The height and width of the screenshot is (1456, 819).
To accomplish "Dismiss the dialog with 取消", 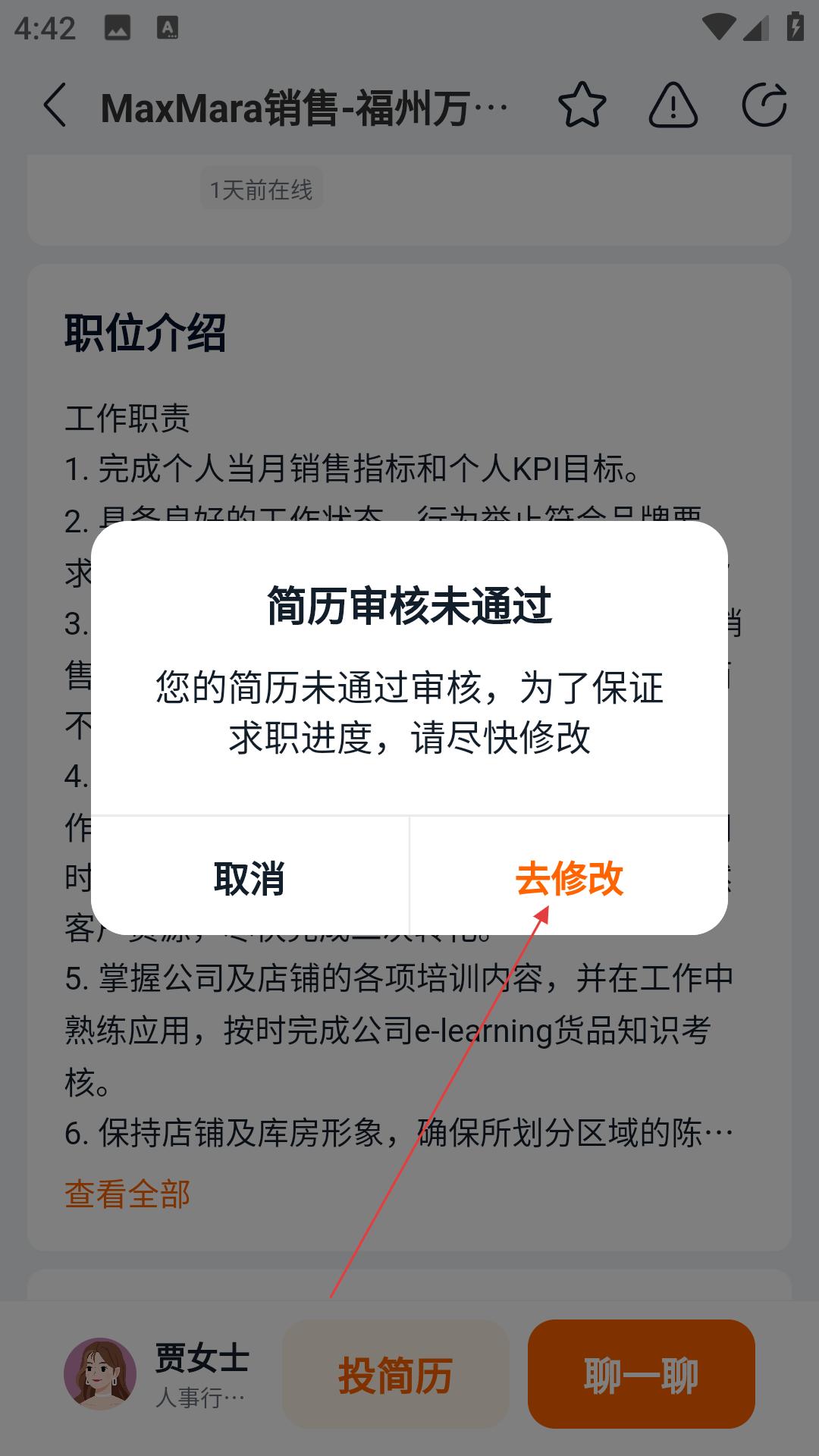I will click(249, 878).
